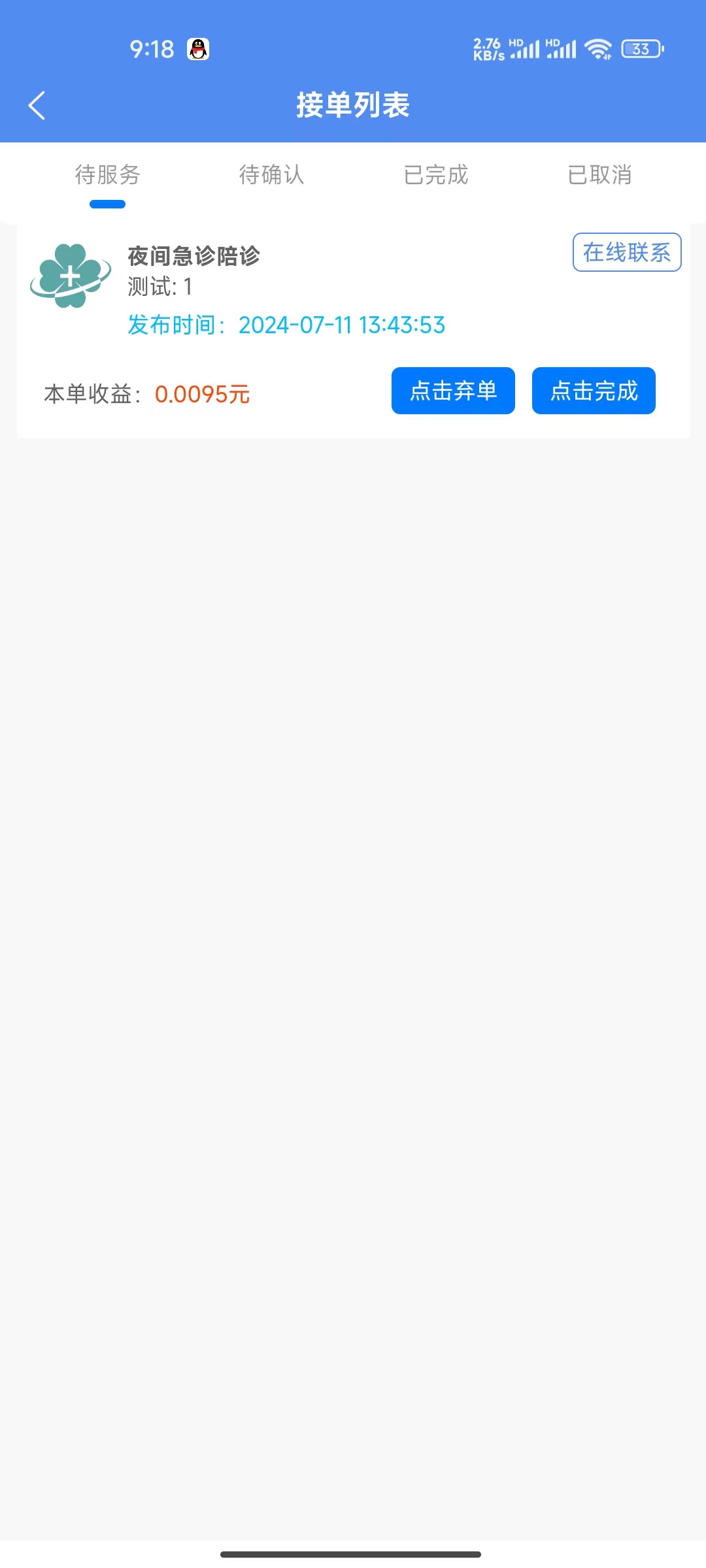Image resolution: width=706 pixels, height=1568 pixels.
Task: Open the 已完成 tab
Action: click(436, 175)
